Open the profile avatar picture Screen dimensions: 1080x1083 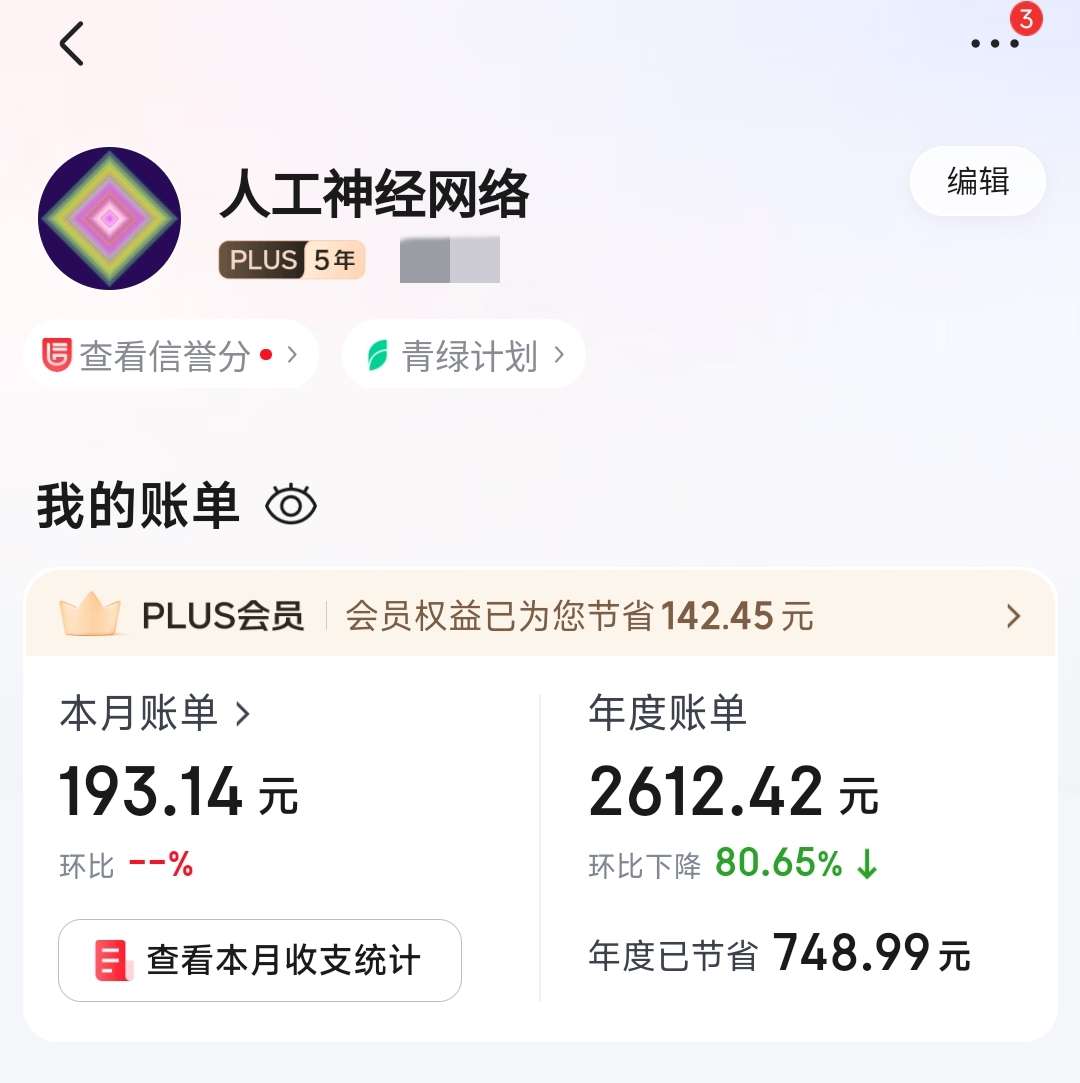click(109, 218)
